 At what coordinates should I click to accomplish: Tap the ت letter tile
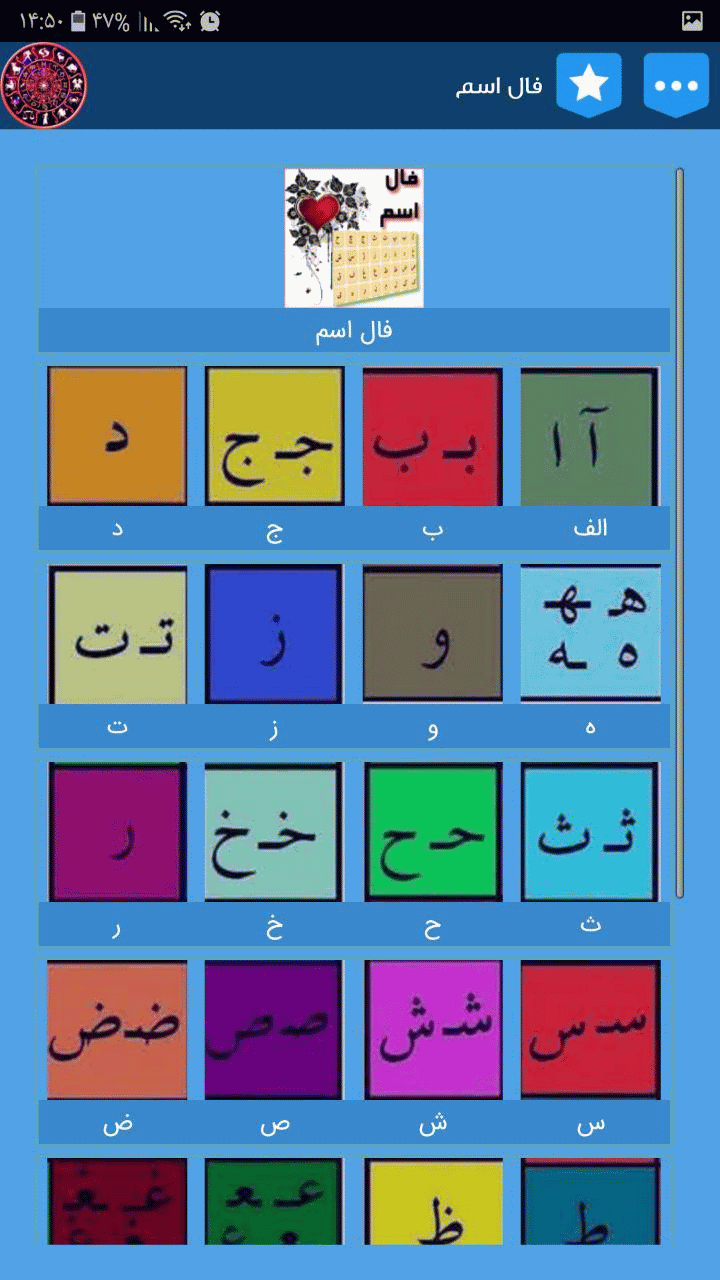tap(117, 655)
